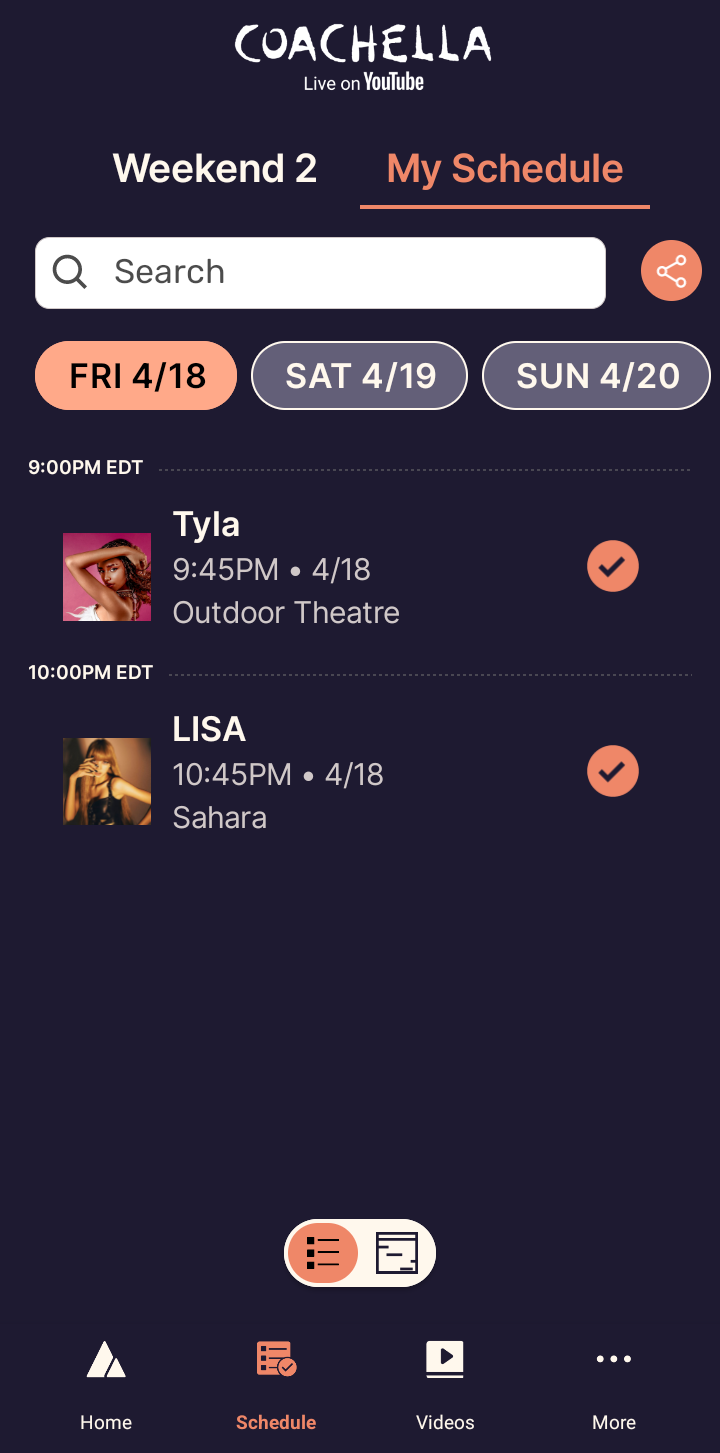Open the Videos tab
This screenshot has width=720, height=1453.
point(445,1385)
